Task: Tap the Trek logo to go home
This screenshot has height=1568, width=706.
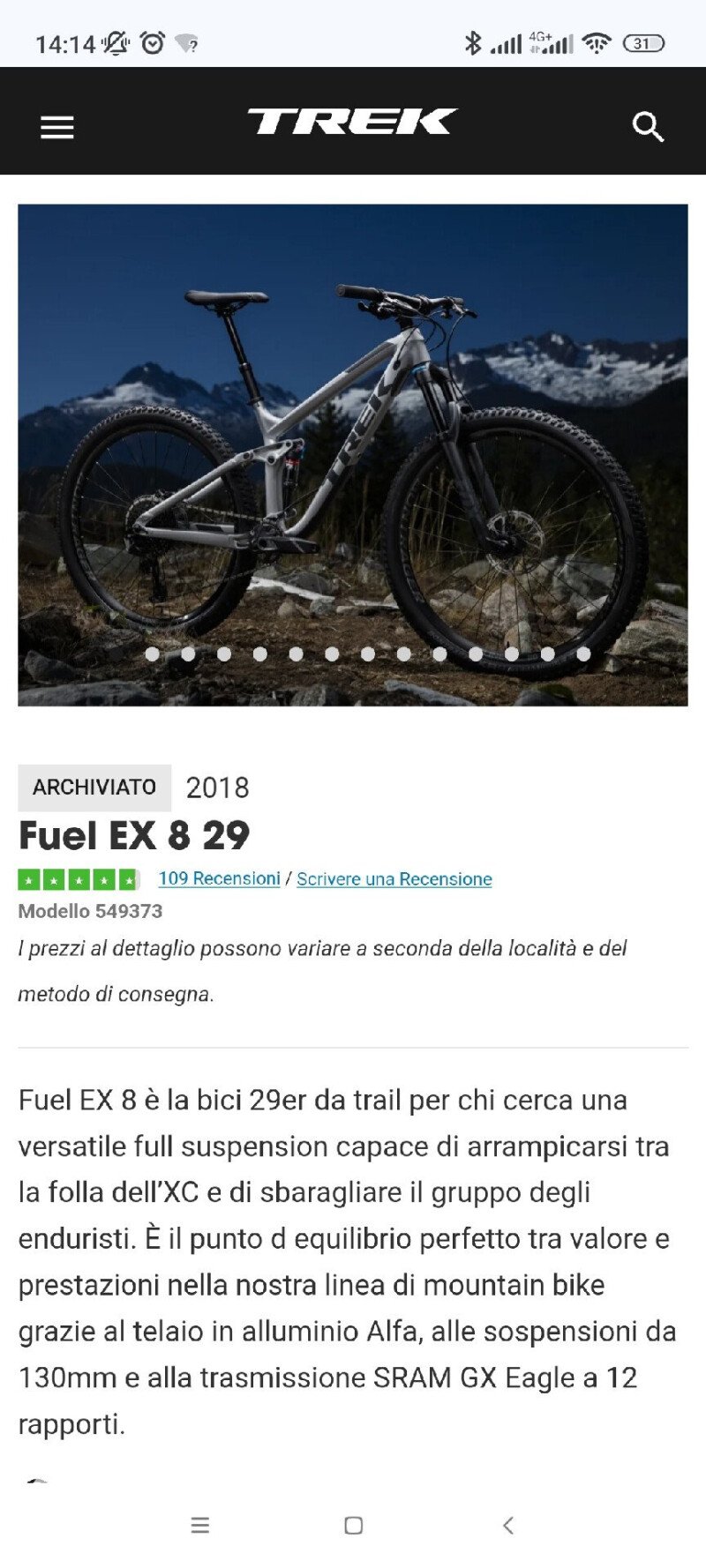Action: point(352,121)
